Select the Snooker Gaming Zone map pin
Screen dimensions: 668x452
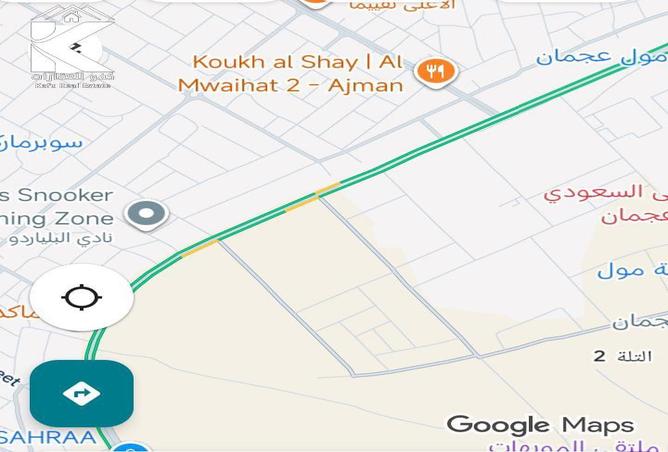tap(148, 214)
